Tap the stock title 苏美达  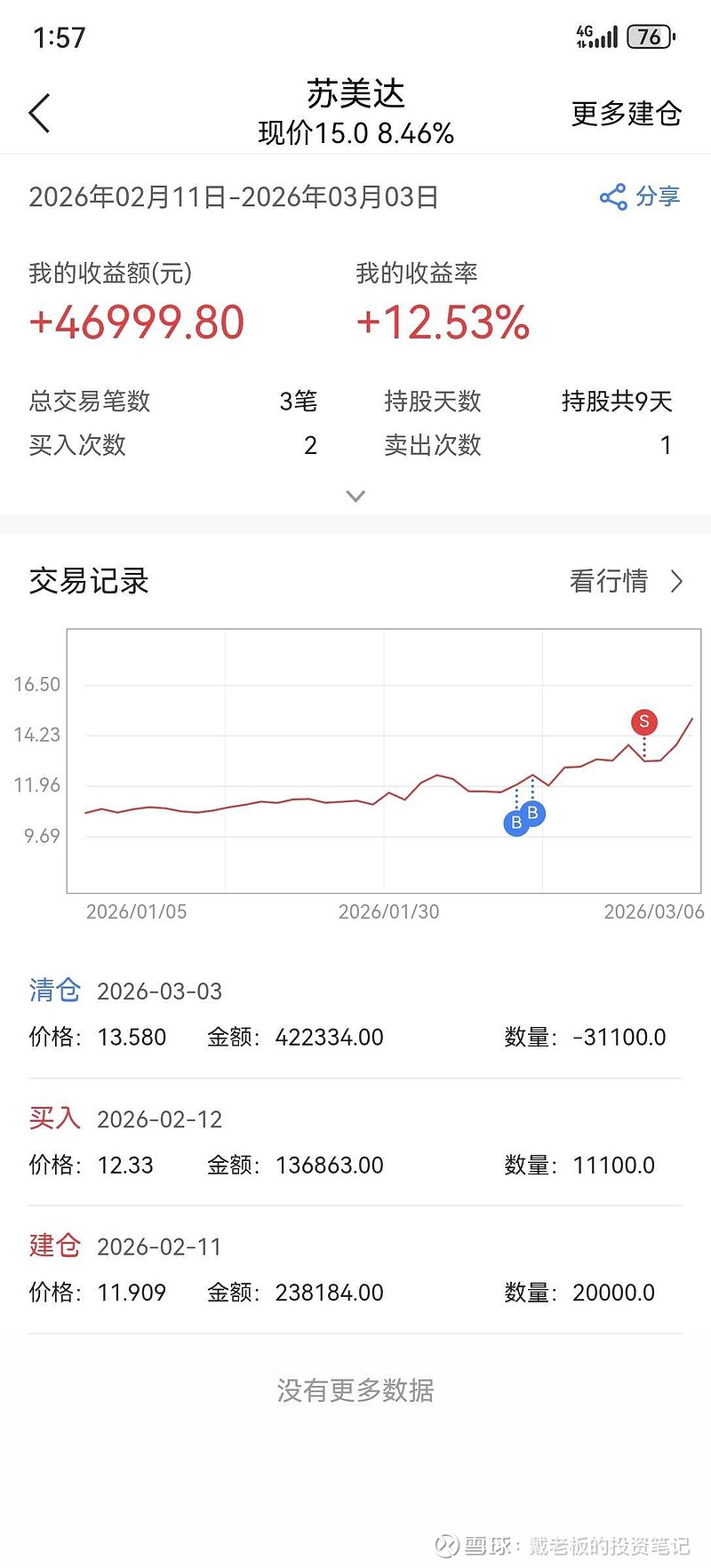coord(355,93)
